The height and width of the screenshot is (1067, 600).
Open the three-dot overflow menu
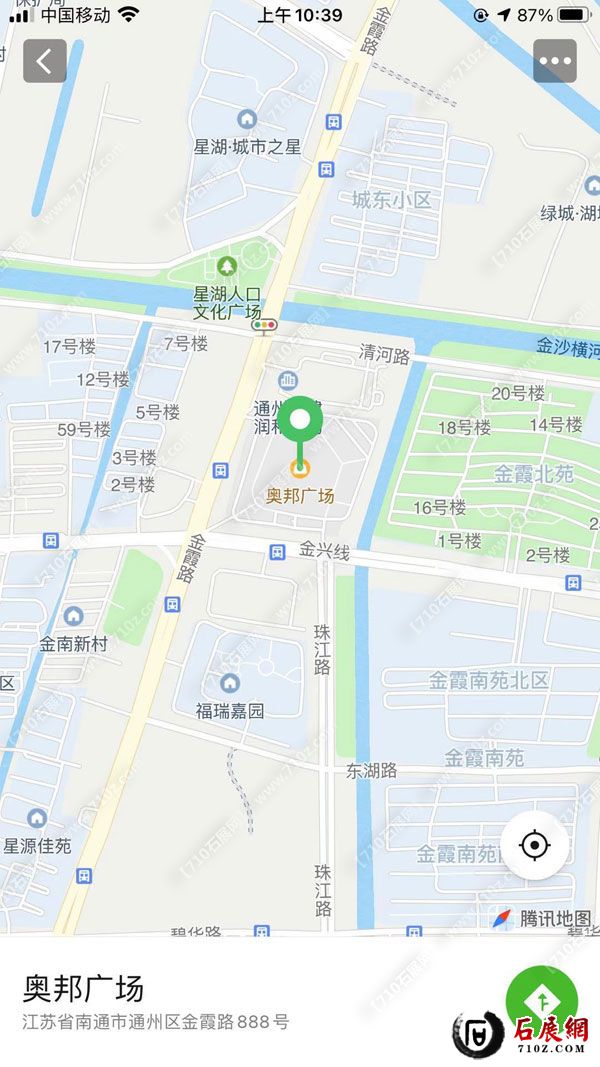pos(554,61)
